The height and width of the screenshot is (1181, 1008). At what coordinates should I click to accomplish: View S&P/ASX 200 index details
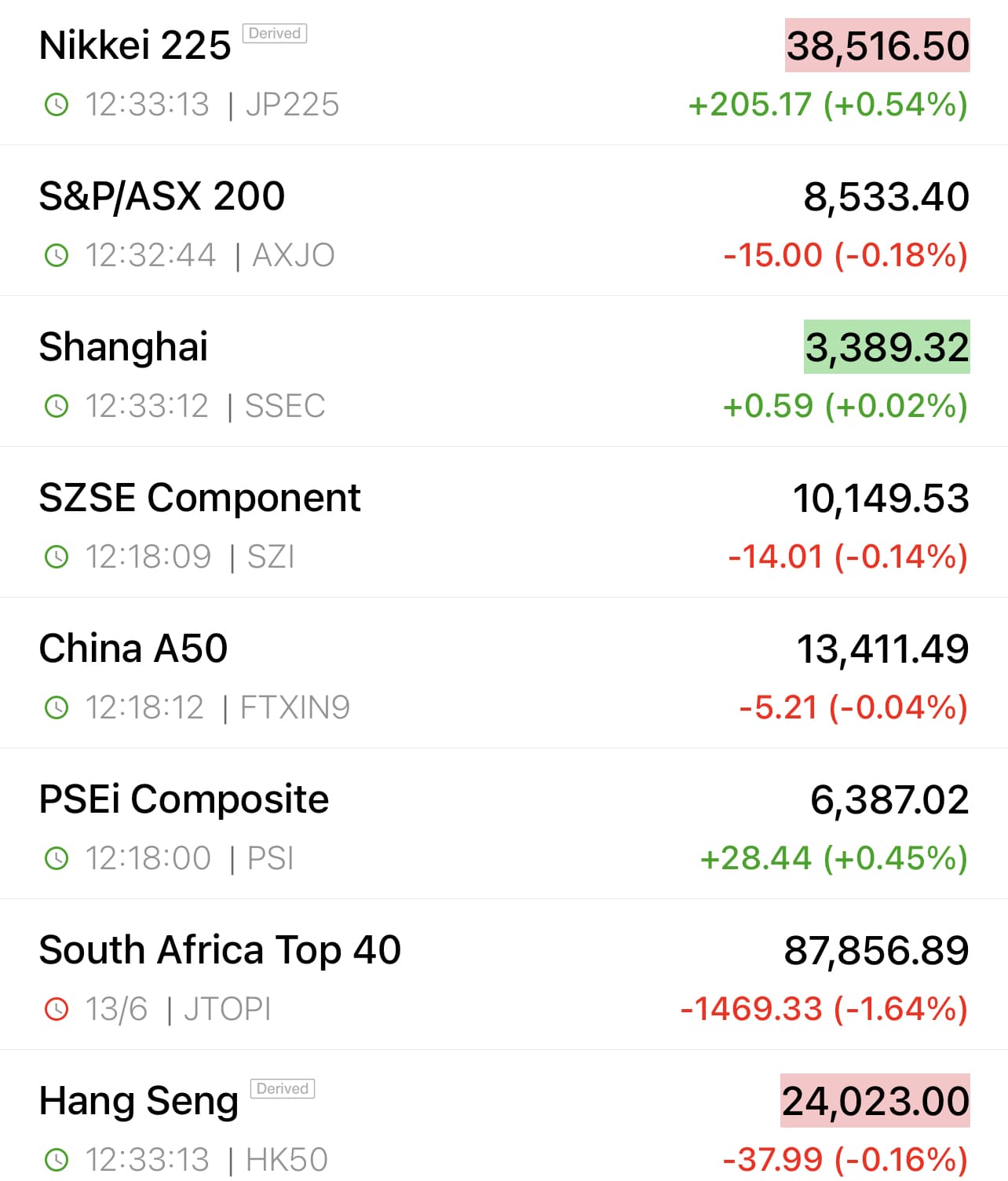click(x=162, y=196)
